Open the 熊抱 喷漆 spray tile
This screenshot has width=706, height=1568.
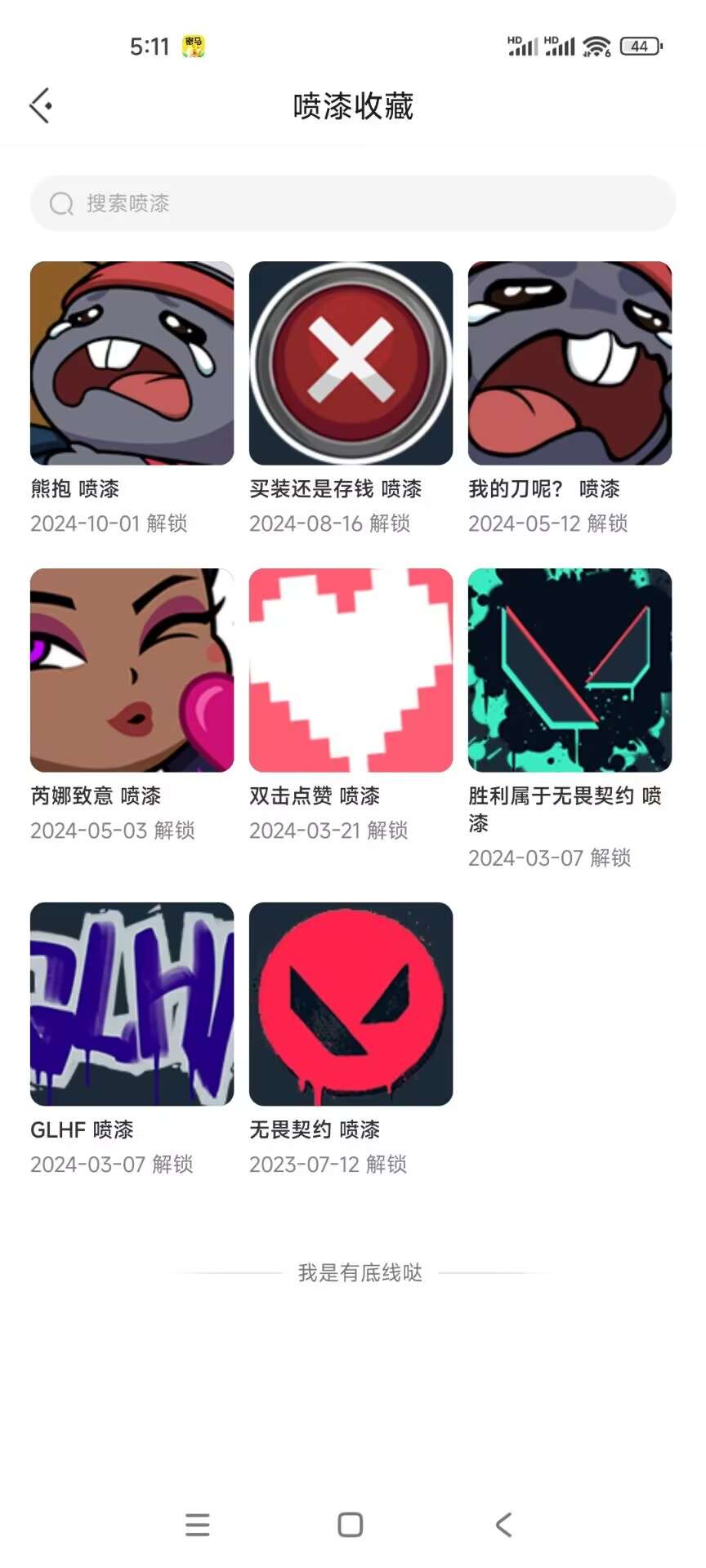pyautogui.click(x=132, y=363)
